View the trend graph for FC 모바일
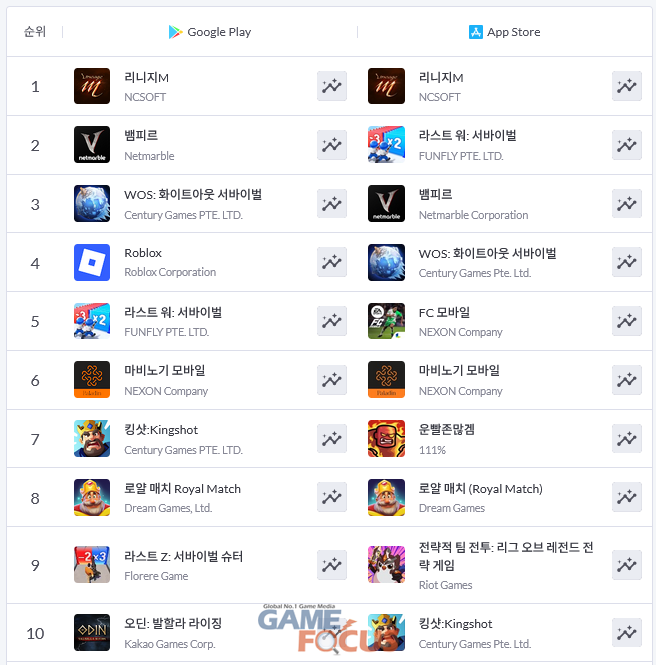The height and width of the screenshot is (665, 656). (626, 321)
